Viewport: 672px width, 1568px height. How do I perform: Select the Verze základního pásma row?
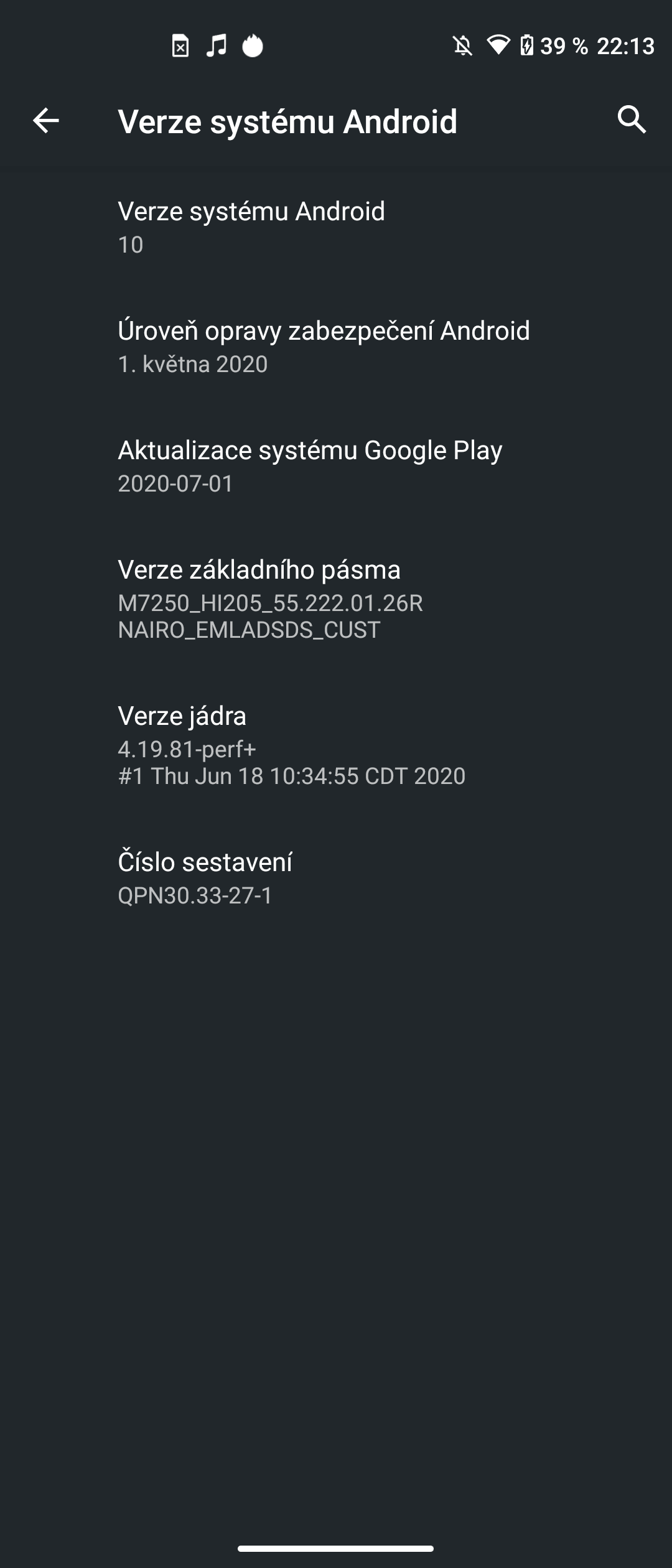coord(336,599)
